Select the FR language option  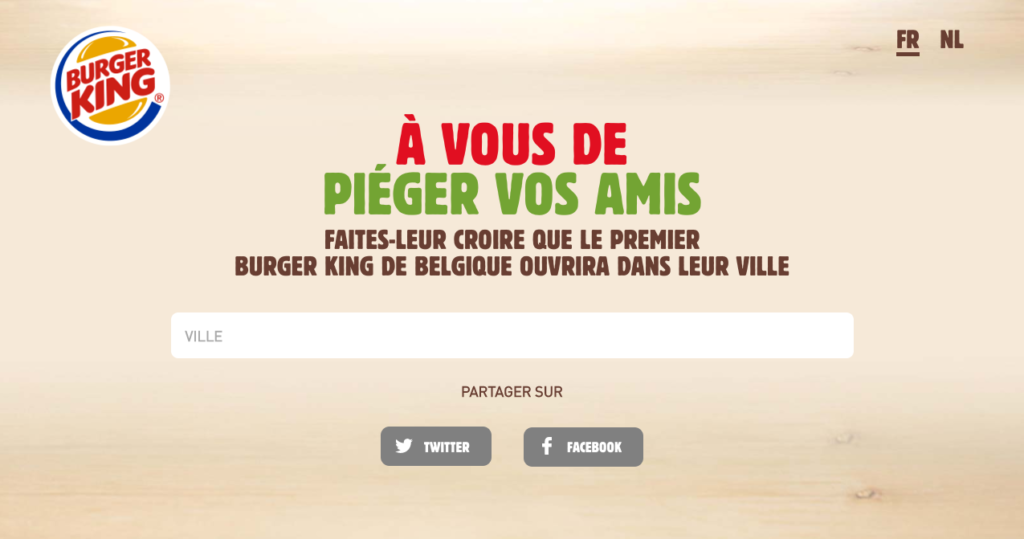coord(907,40)
